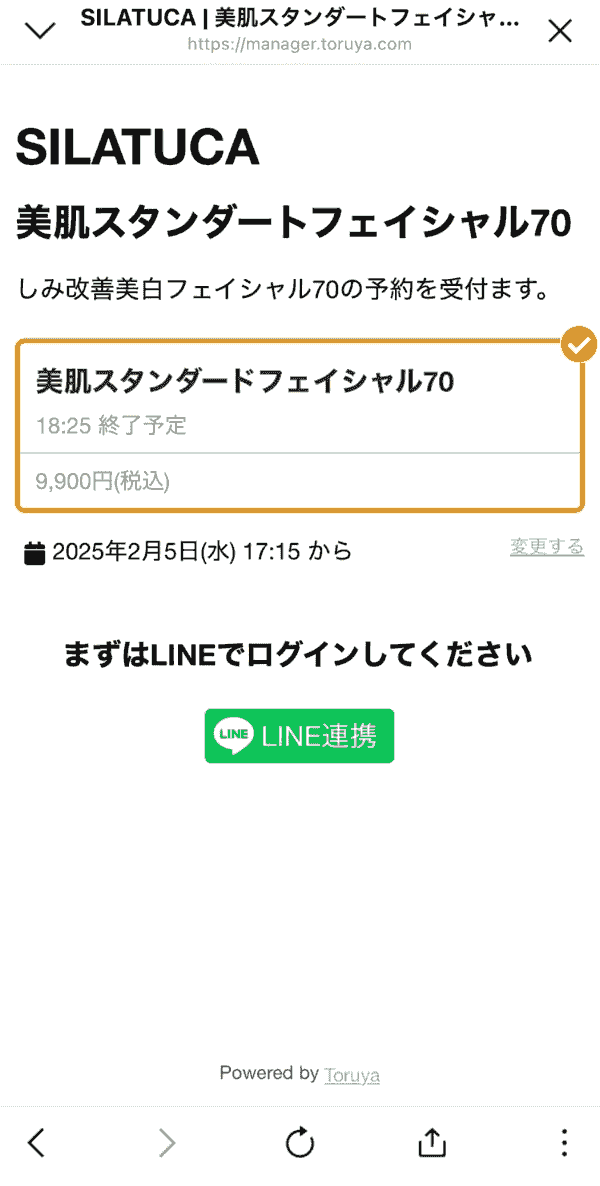Close the in-app browser
This screenshot has width=600, height=1186.
coord(560,31)
